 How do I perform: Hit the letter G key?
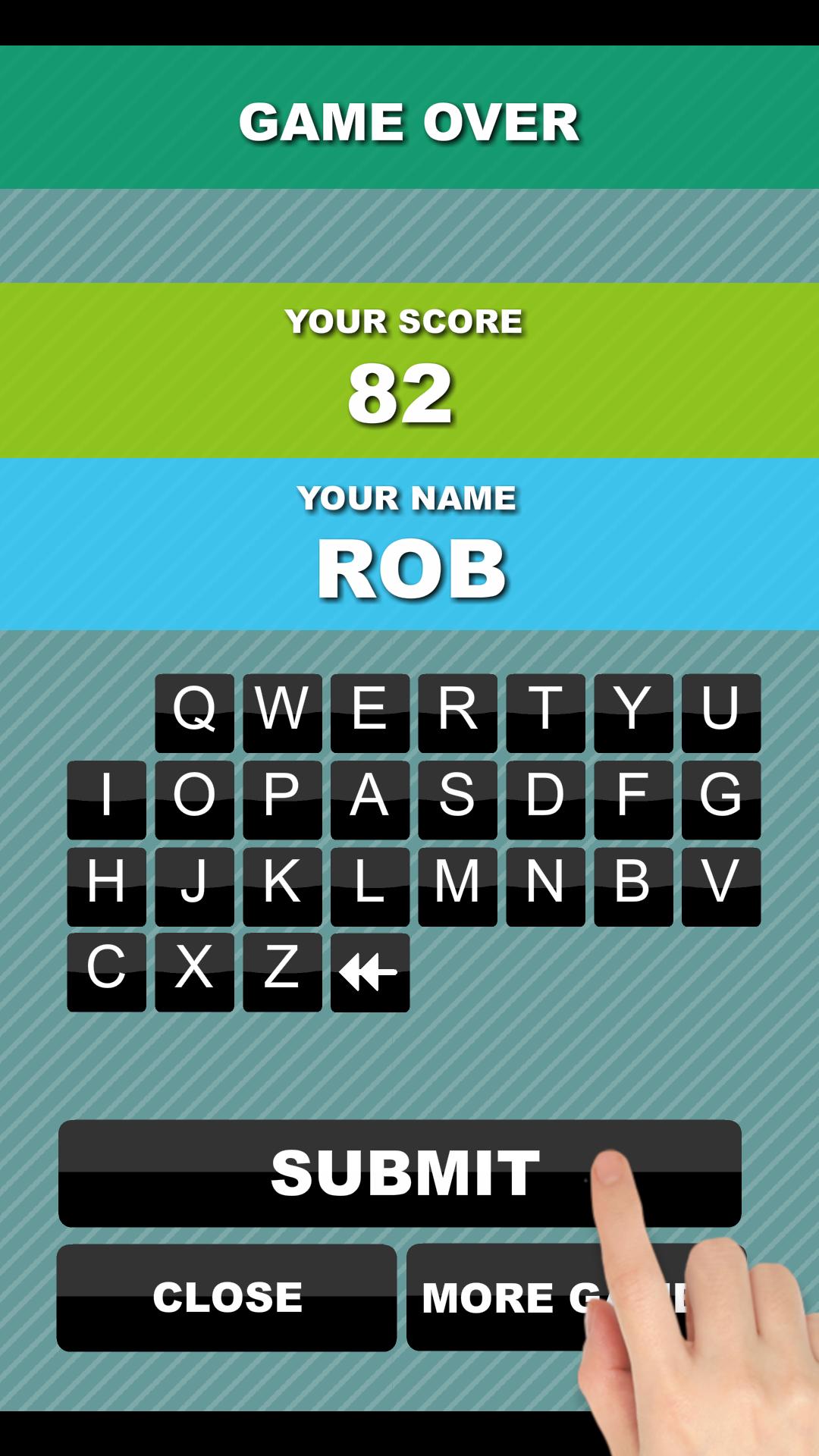(x=721, y=799)
